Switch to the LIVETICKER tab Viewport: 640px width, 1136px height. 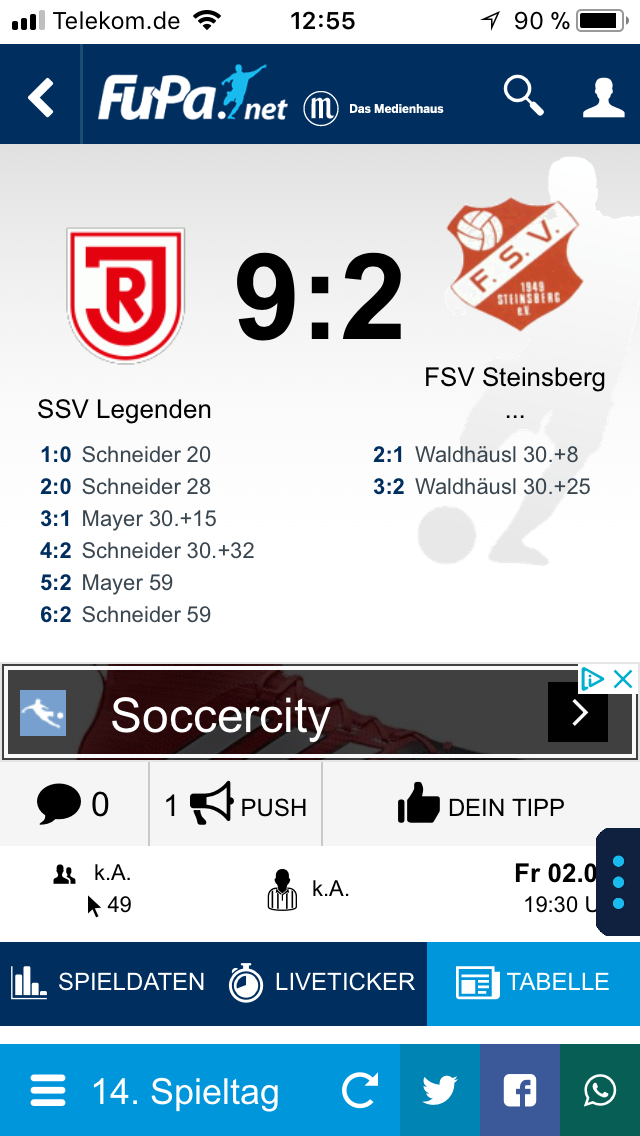322,983
